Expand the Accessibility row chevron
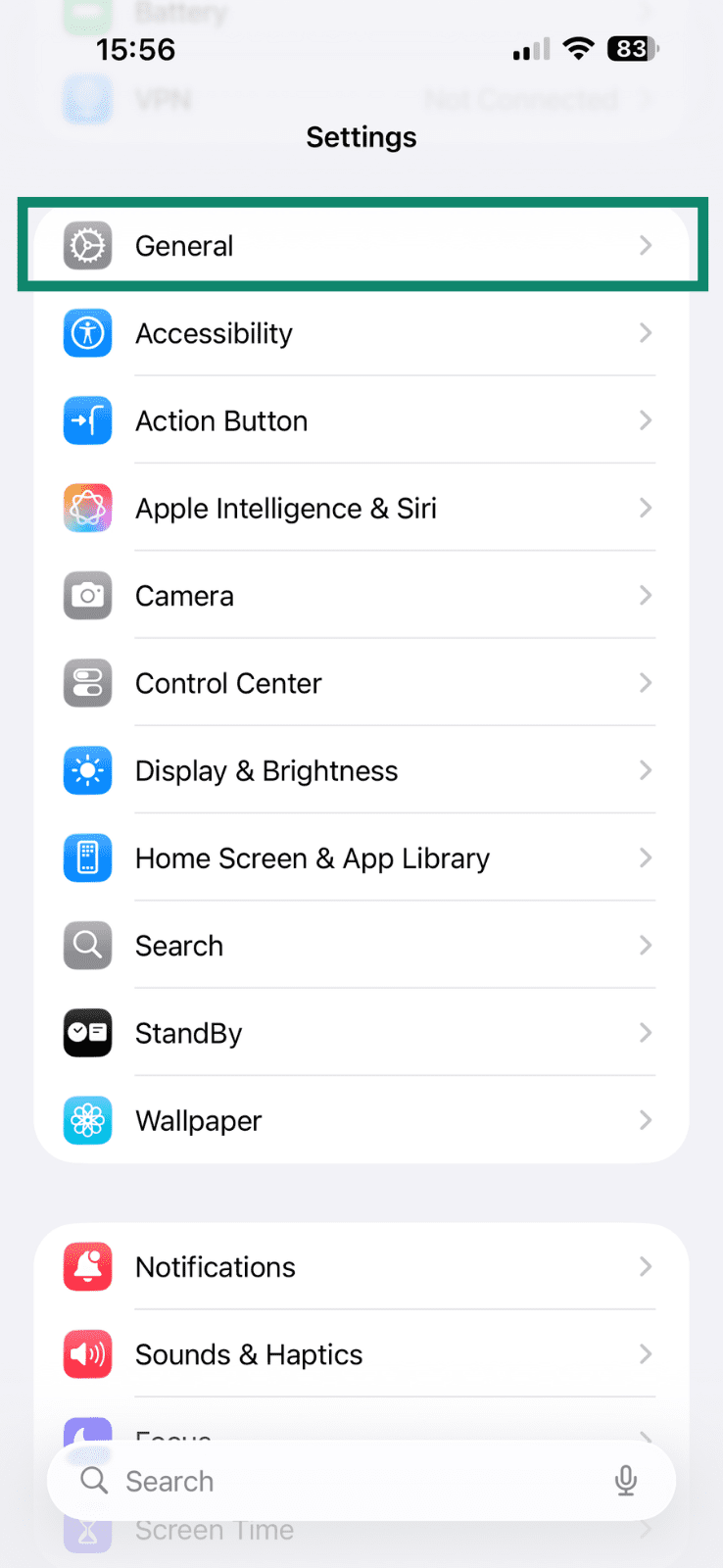 tap(645, 333)
